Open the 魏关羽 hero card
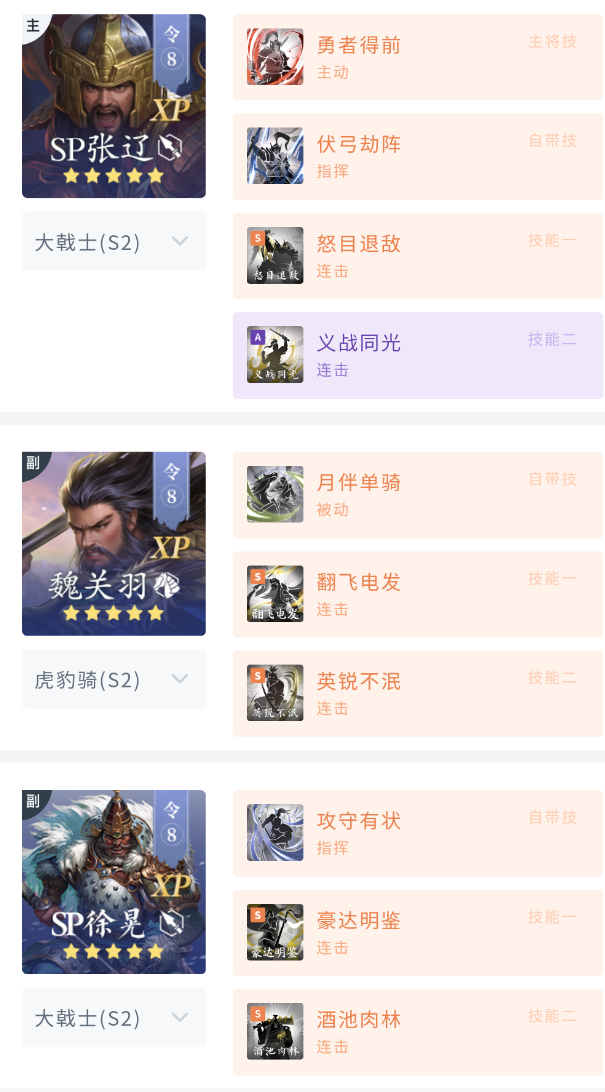 [x=114, y=543]
